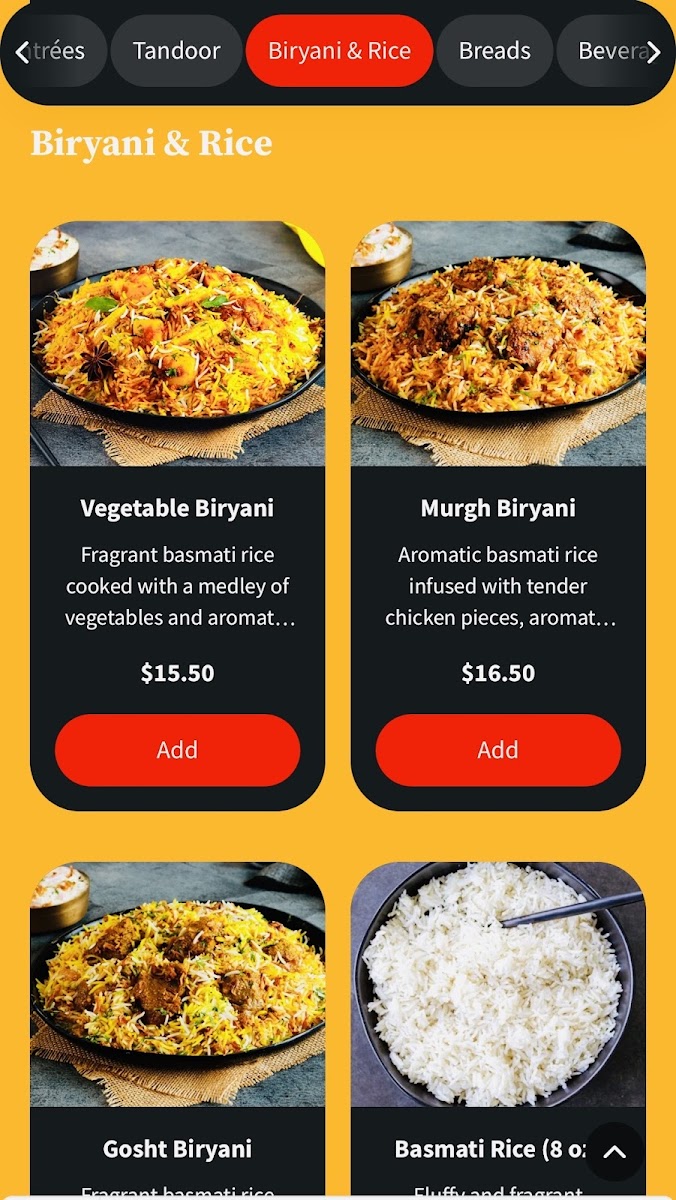Image resolution: width=676 pixels, height=1200 pixels.
Task: Switch to the Tandoor category
Action: pyautogui.click(x=176, y=51)
